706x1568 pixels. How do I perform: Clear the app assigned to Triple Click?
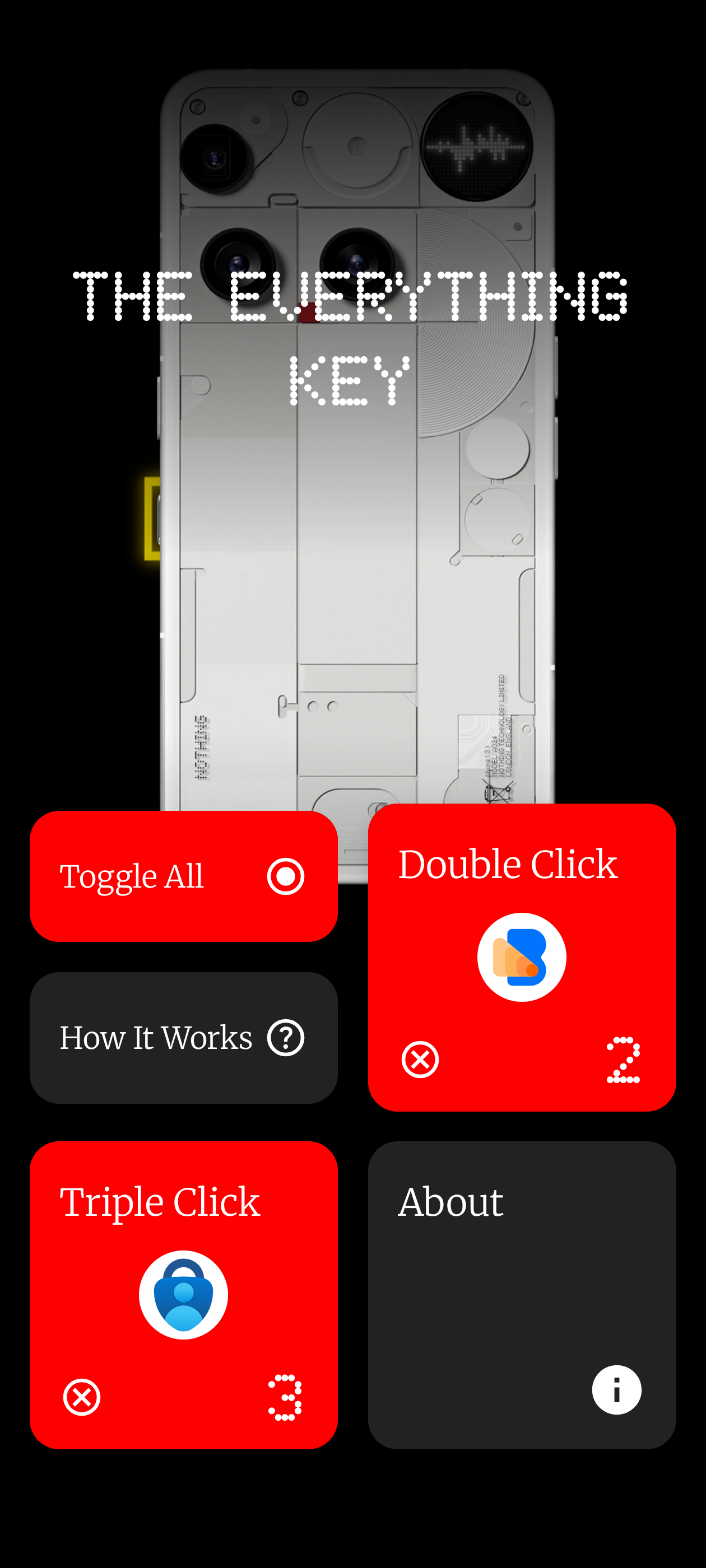82,1397
